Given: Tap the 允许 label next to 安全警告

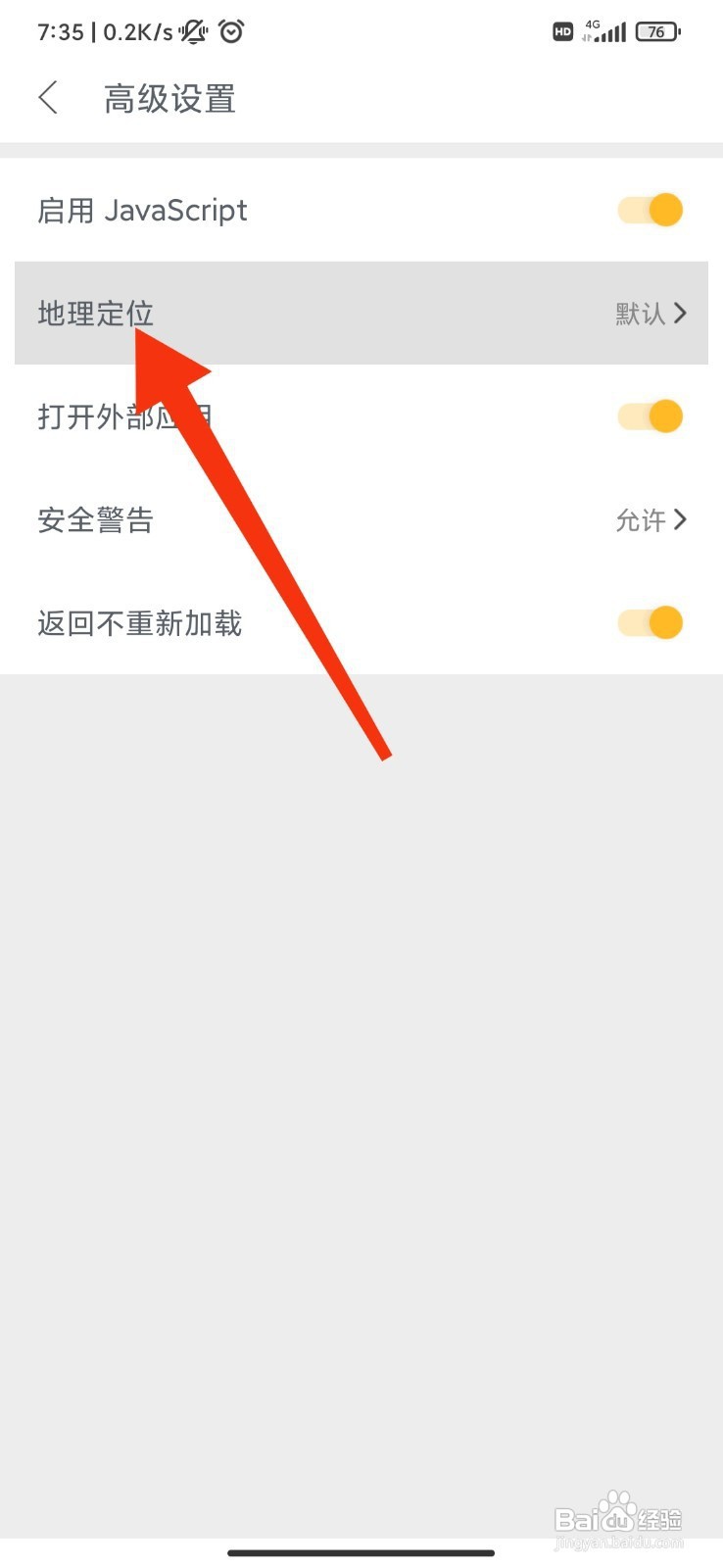Looking at the screenshot, I should coord(642,519).
